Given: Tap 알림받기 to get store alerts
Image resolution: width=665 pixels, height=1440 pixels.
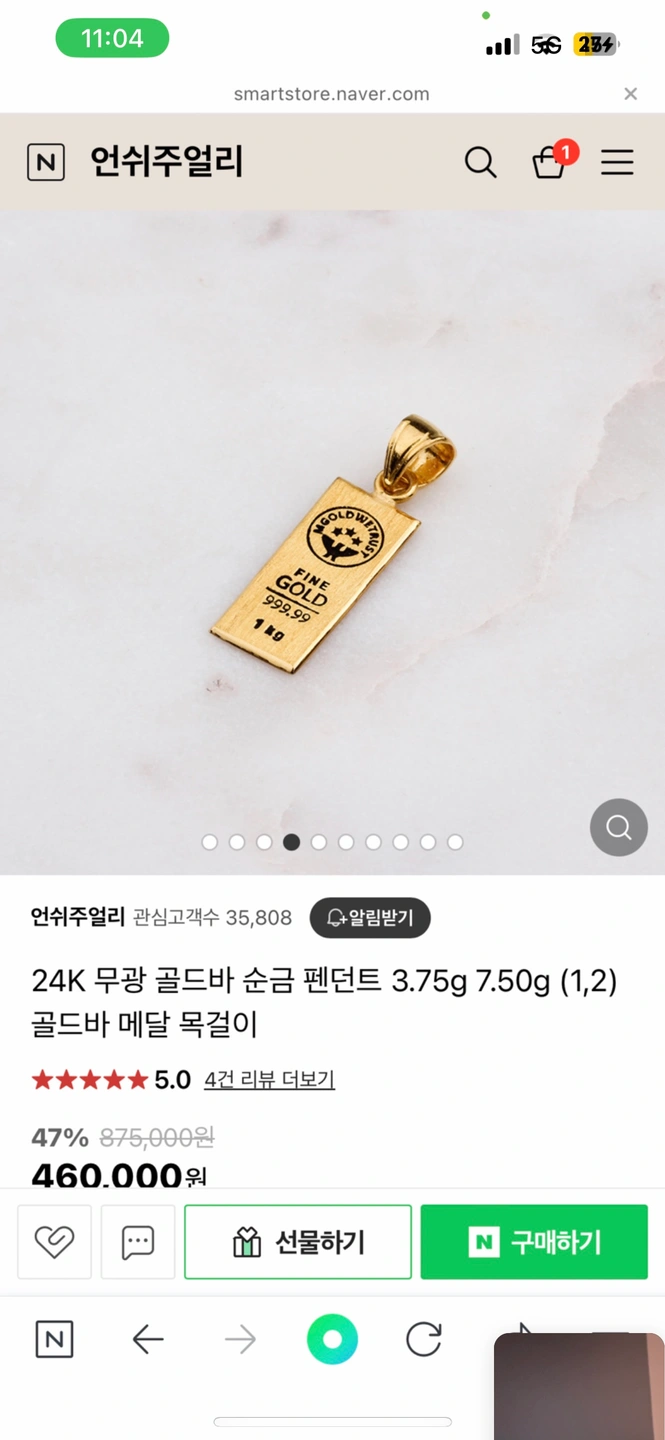Looking at the screenshot, I should pos(370,917).
